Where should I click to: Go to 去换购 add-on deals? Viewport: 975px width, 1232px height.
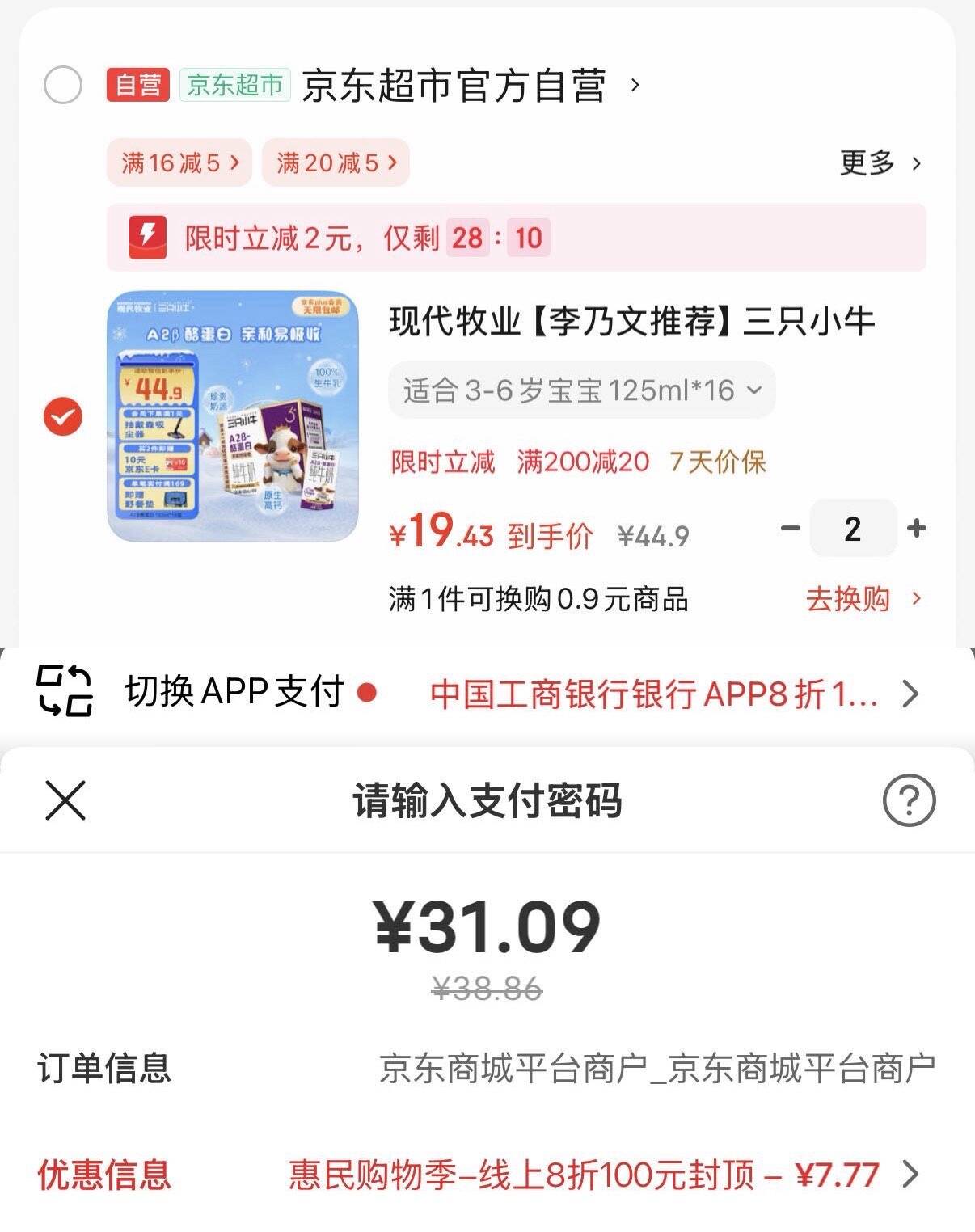pos(863,599)
